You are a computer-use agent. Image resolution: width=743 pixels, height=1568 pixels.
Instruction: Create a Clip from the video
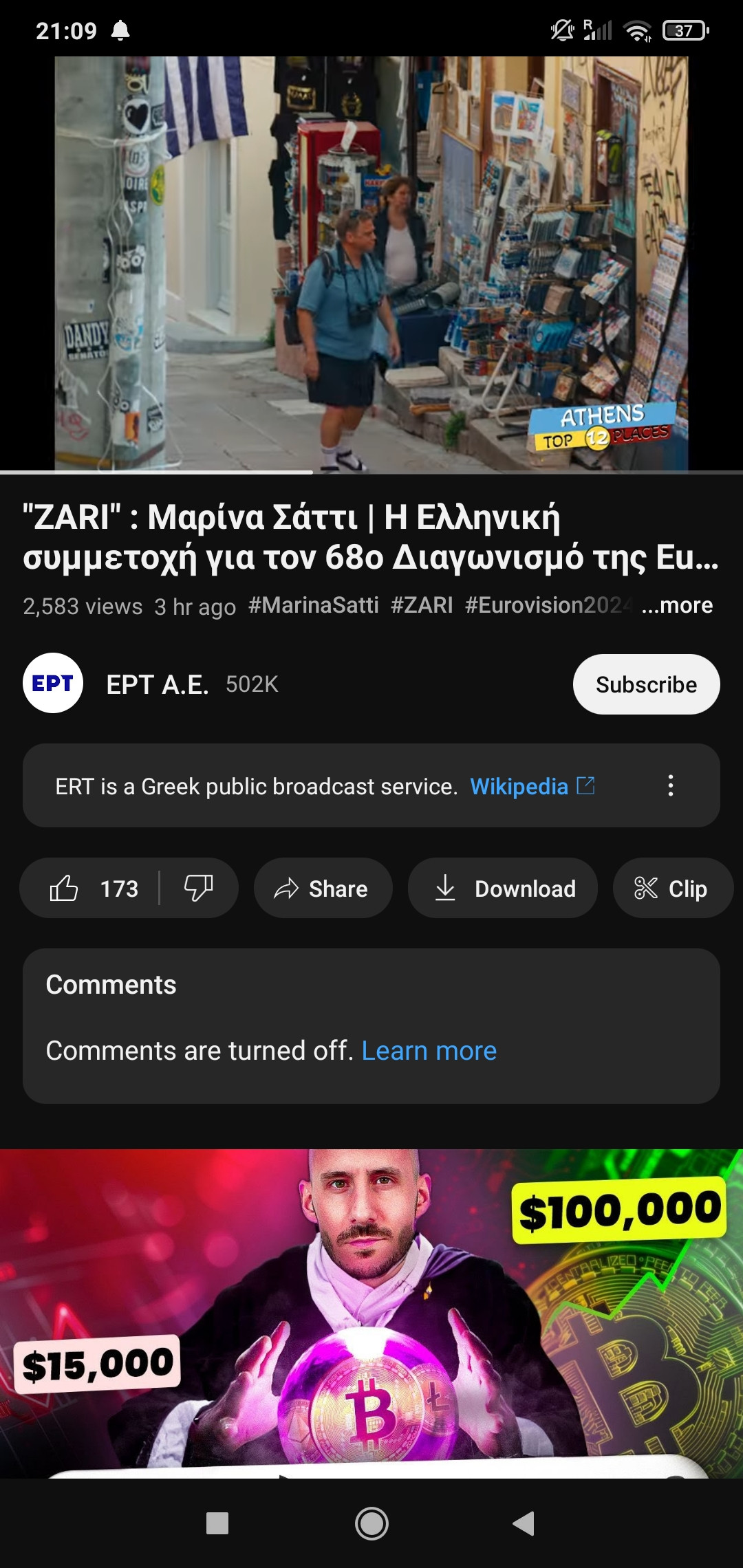pos(671,888)
